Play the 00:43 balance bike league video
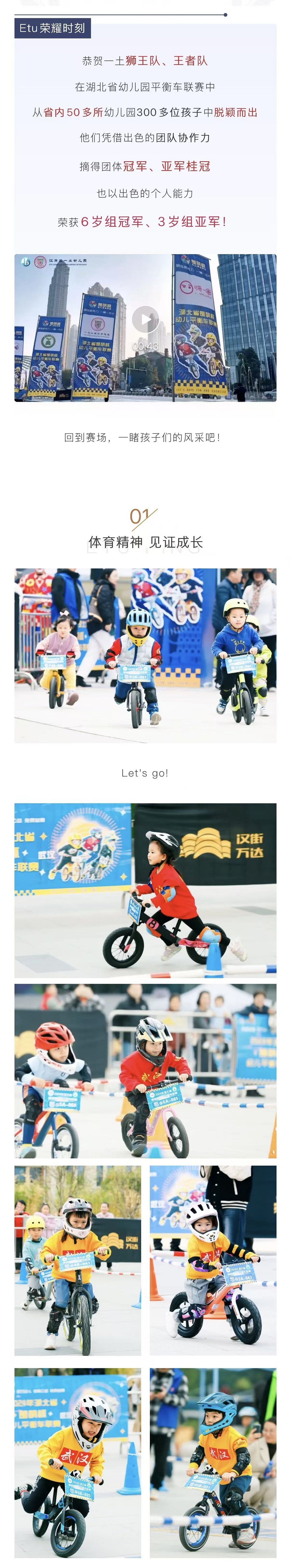Screen dimensions: 291x1568 [x=145, y=319]
